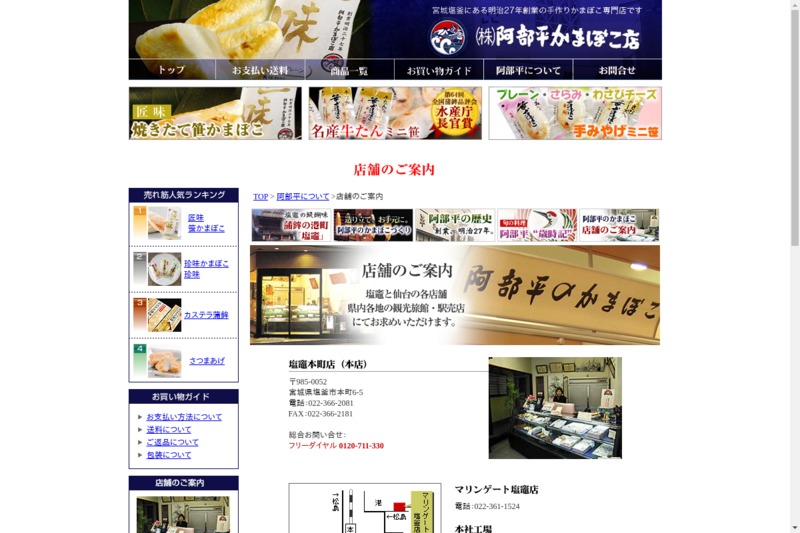
Task: Open the 包装について link
Action: [169, 455]
